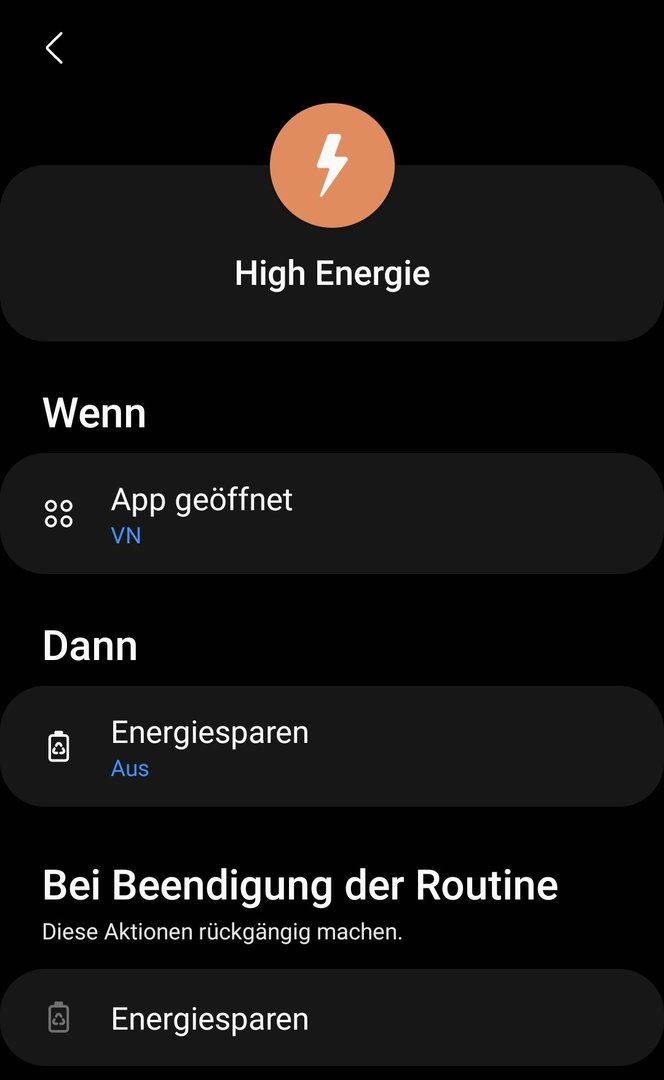Screen dimensions: 664x1080
Task: Open the Energiesparen Aus action
Action: 330,747
